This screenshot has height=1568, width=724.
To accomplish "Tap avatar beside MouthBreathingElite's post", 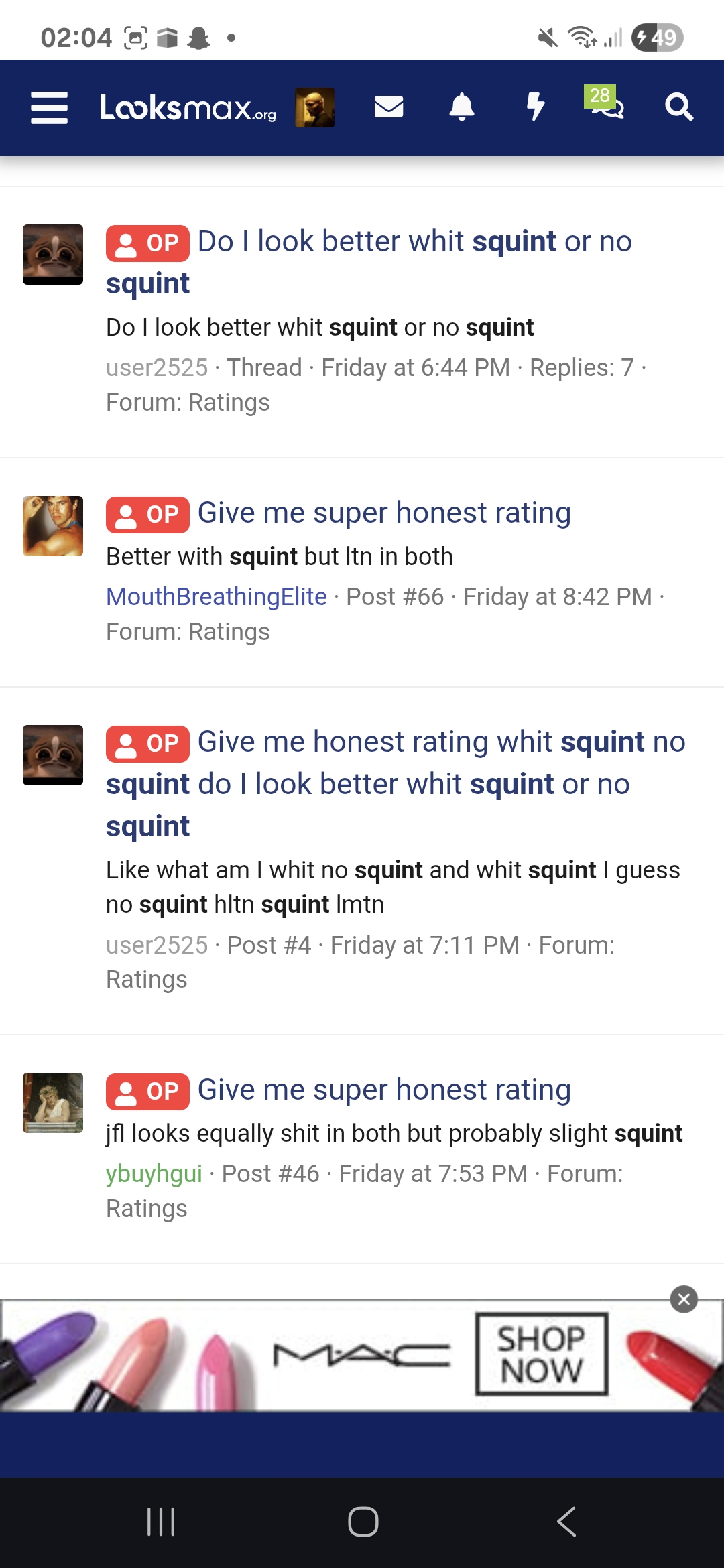I will tap(53, 526).
